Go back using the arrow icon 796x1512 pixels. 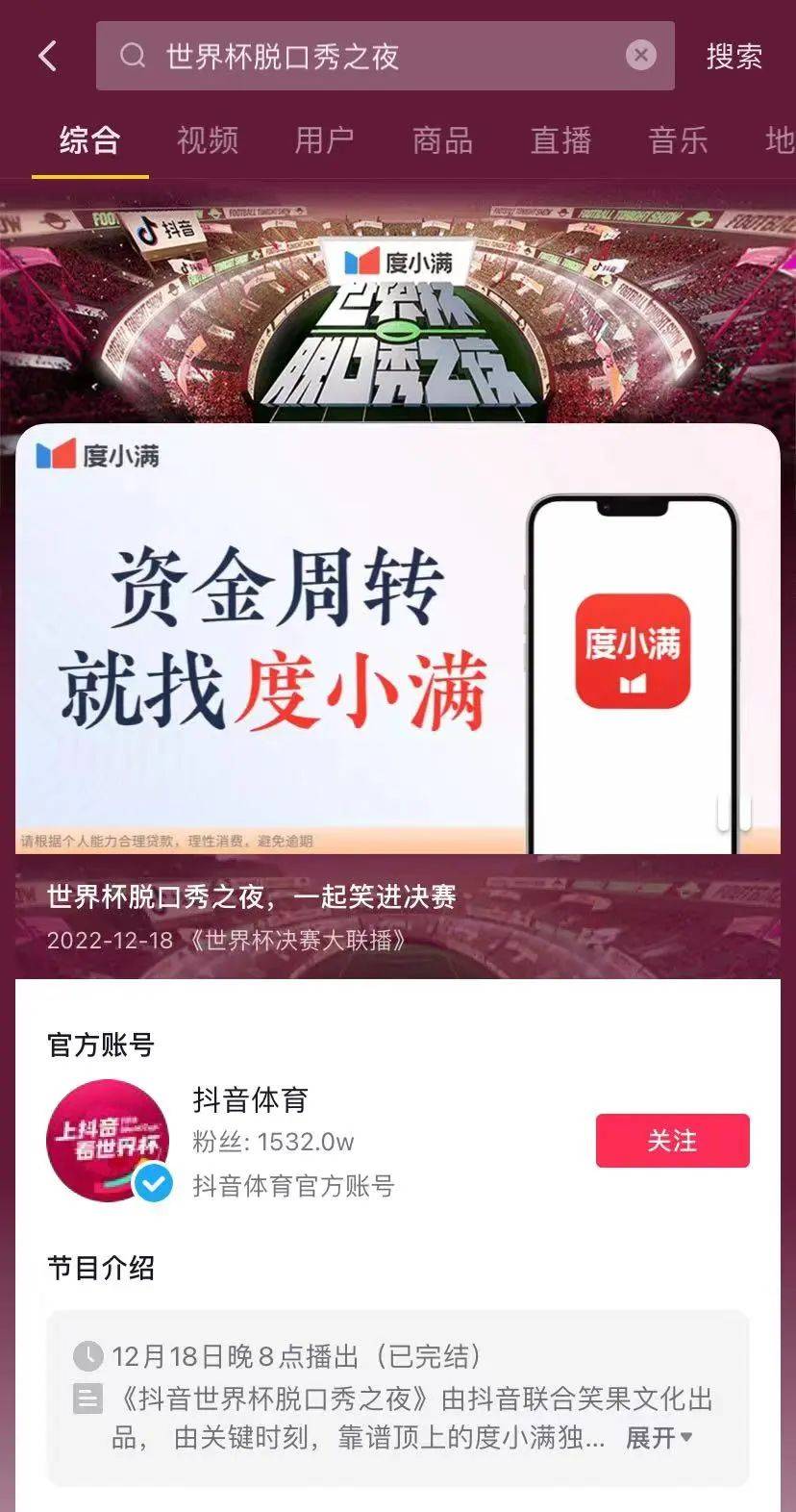pyautogui.click(x=48, y=56)
